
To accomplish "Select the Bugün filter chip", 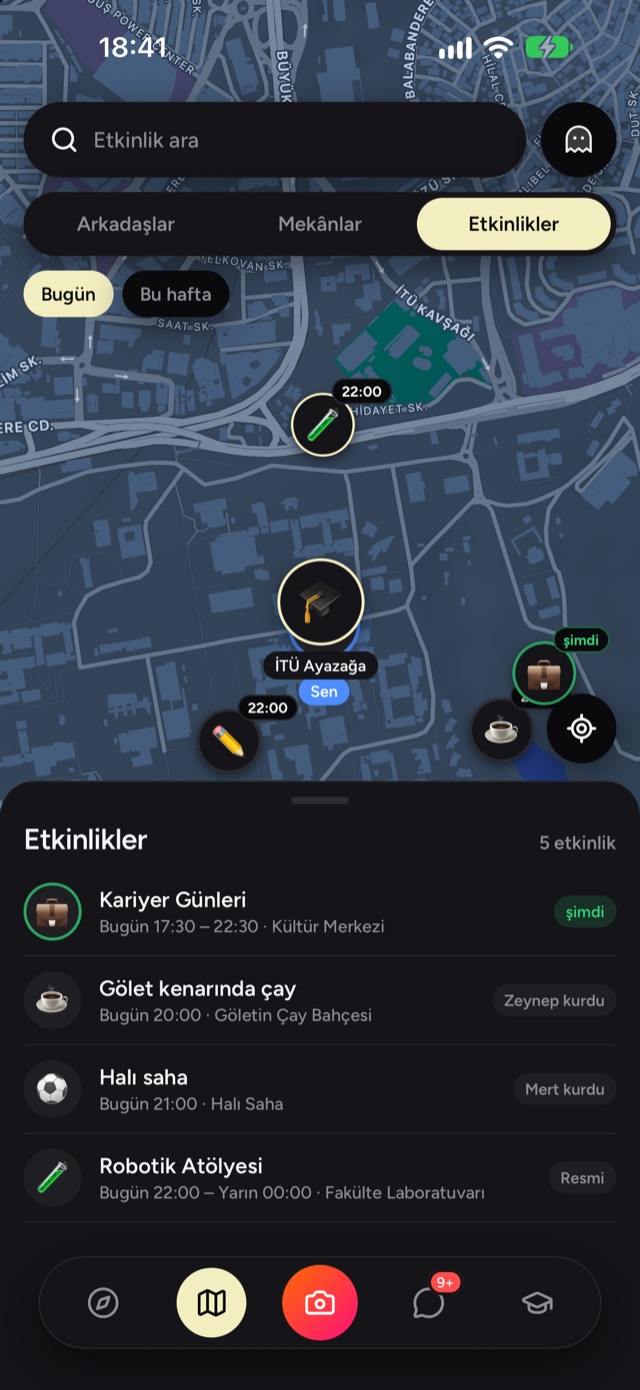I will coord(68,295).
